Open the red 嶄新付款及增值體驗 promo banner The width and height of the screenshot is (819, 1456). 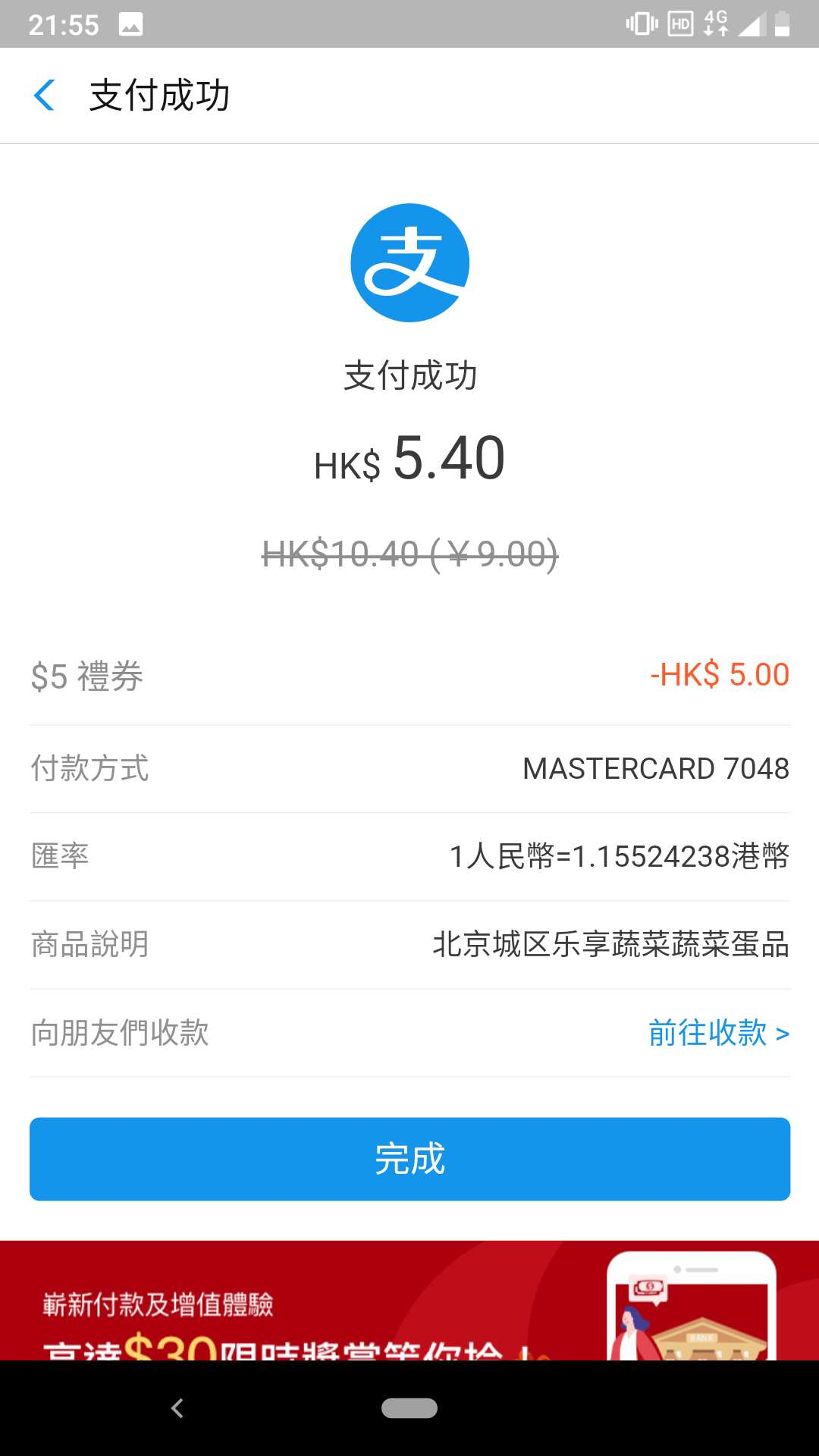point(409,1301)
